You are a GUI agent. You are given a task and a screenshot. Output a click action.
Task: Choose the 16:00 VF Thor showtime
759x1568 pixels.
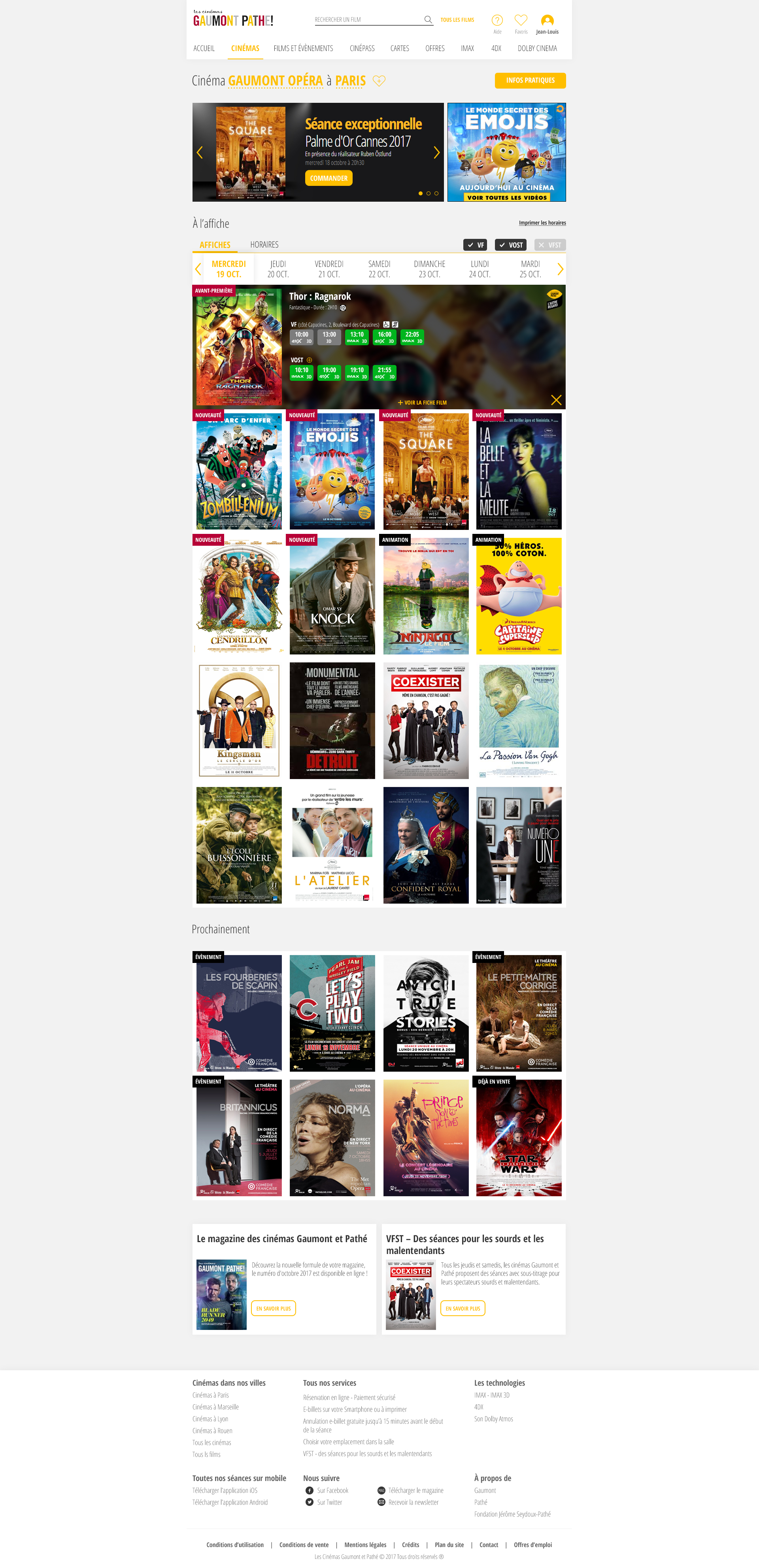(x=385, y=337)
